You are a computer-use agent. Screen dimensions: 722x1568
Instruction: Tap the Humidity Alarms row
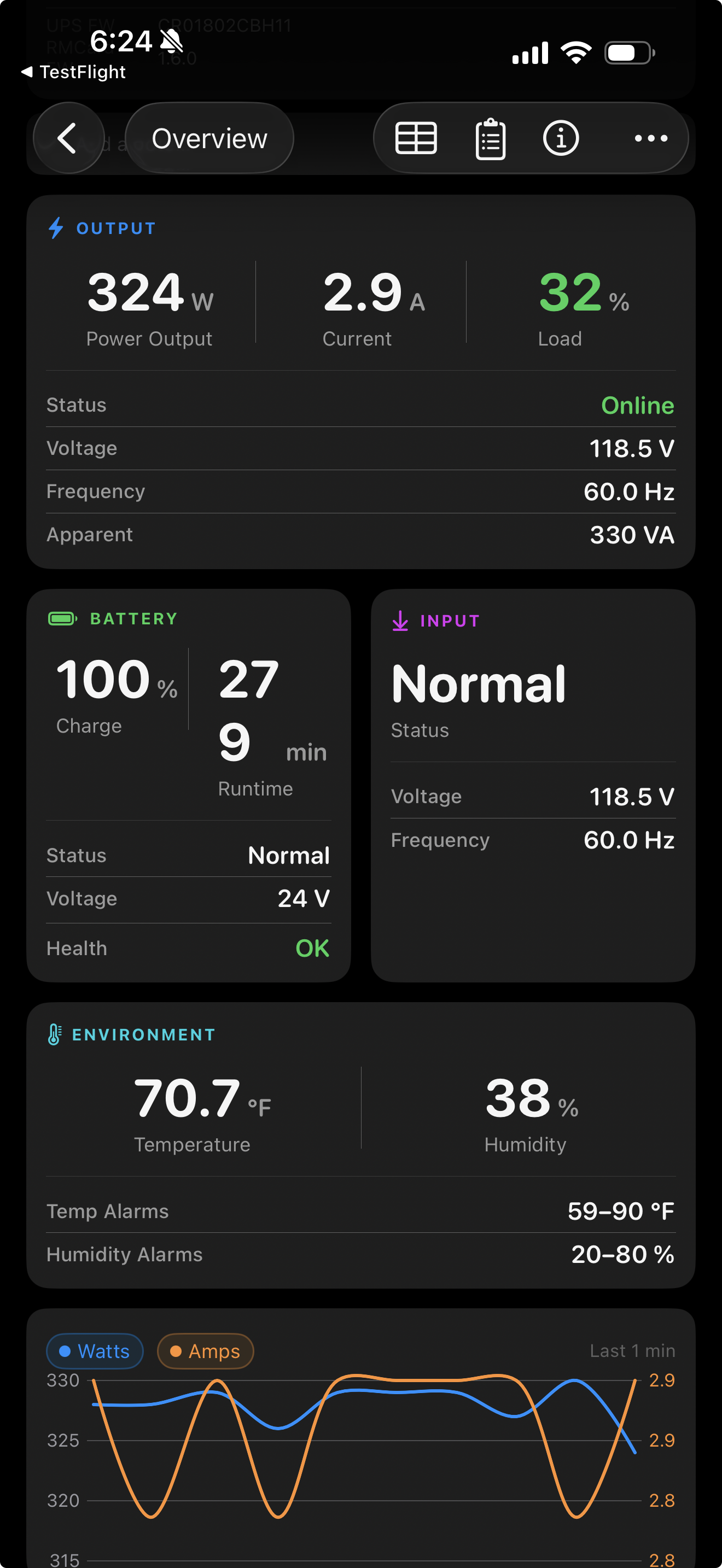click(x=361, y=1255)
